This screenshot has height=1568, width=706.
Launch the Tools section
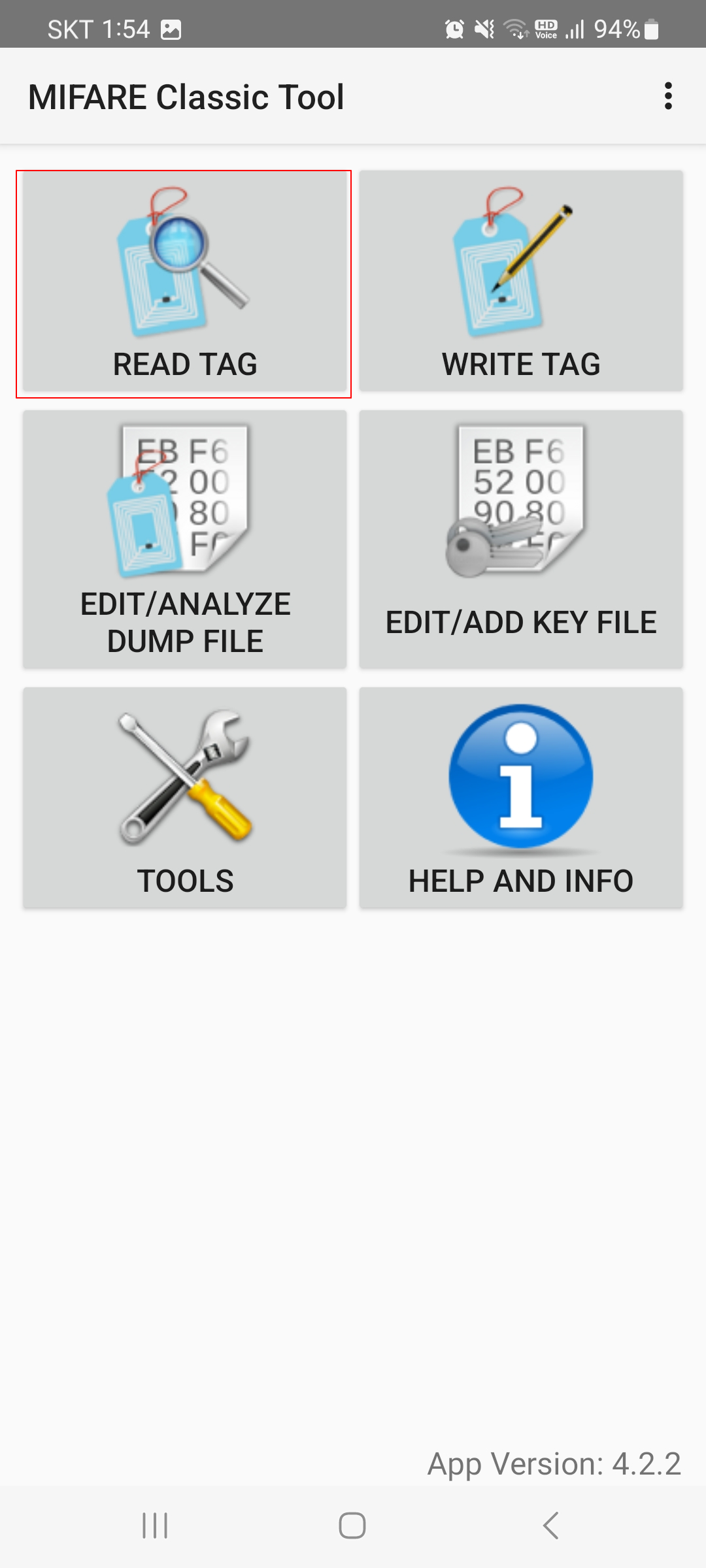click(184, 797)
